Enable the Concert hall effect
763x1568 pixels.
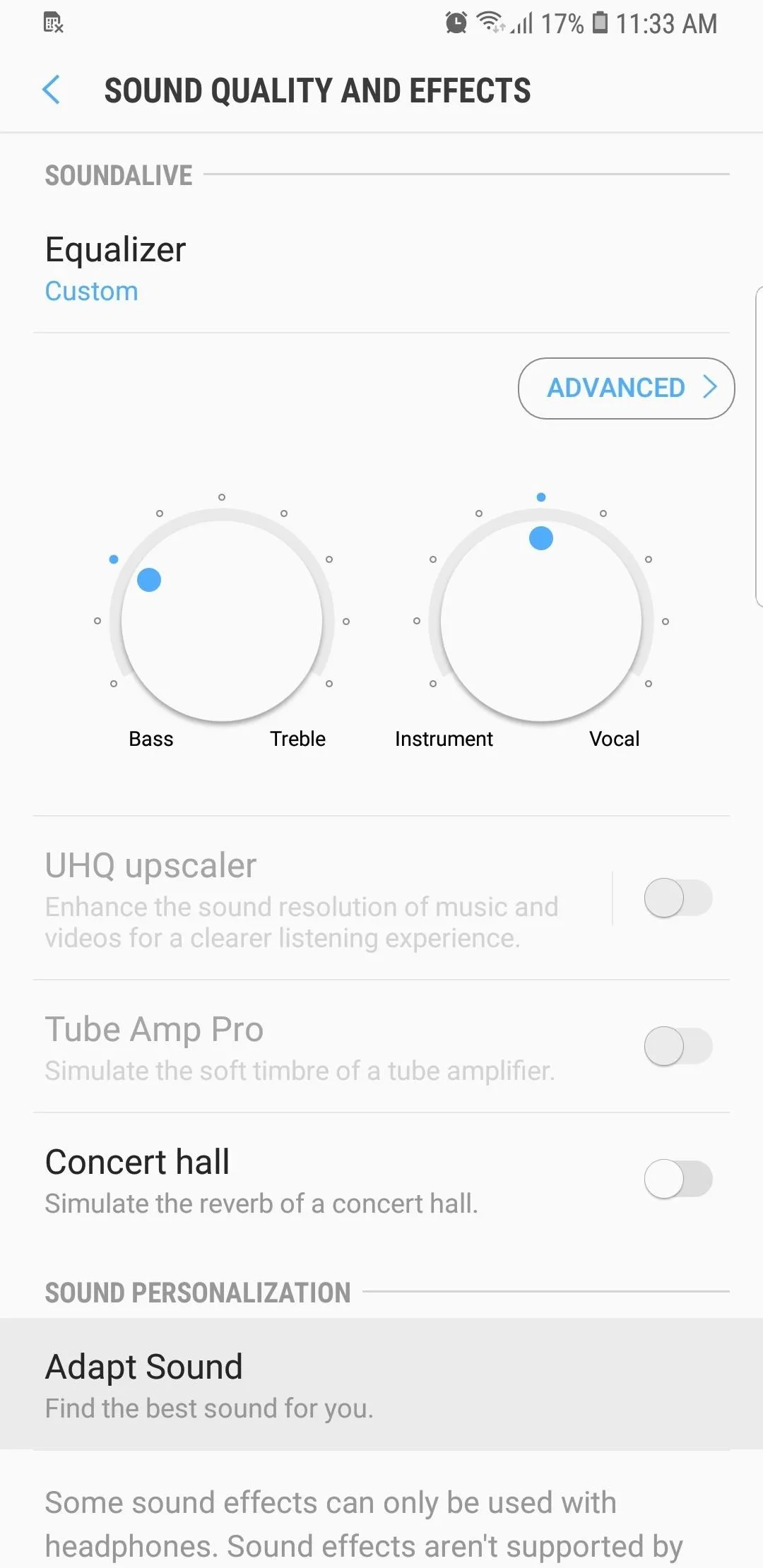(678, 1179)
